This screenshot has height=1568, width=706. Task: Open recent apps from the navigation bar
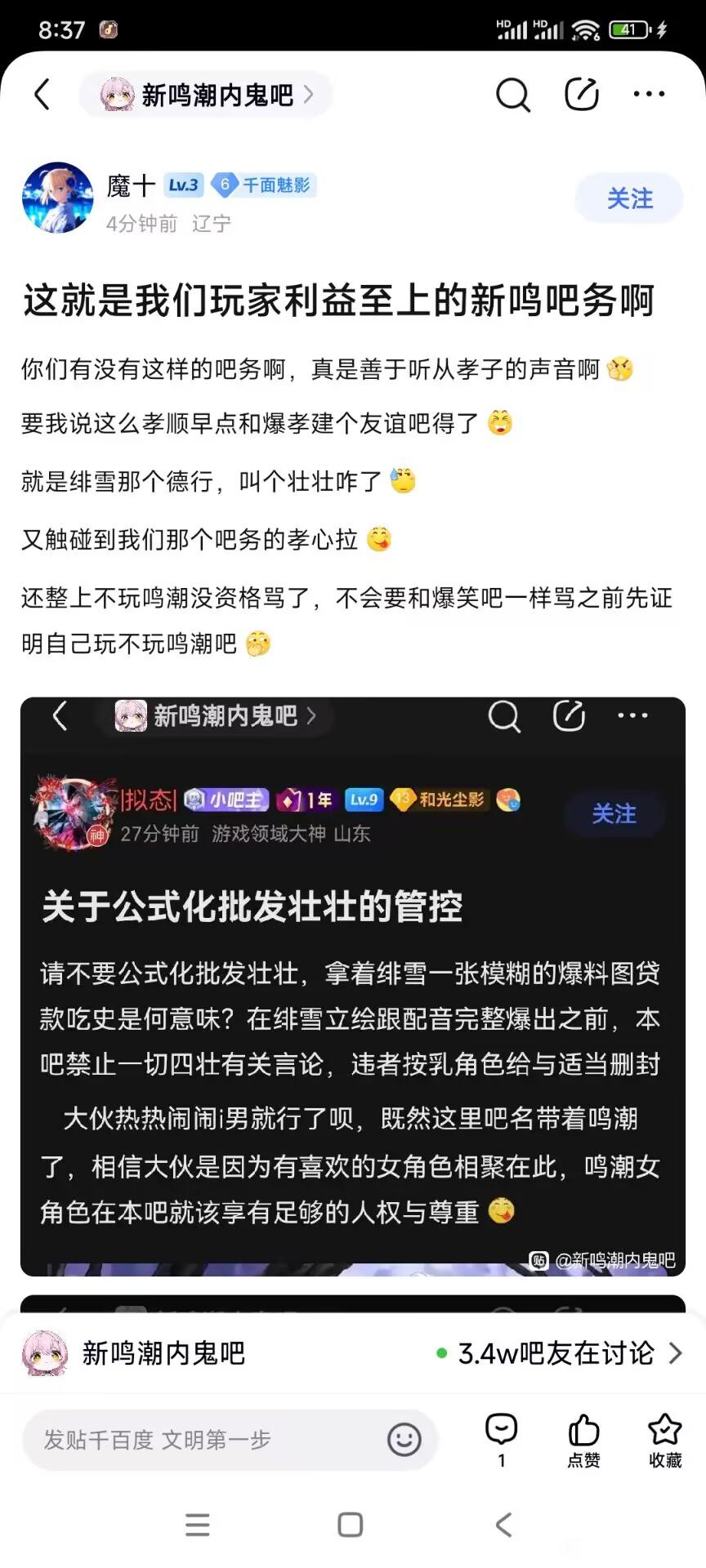point(198,1525)
